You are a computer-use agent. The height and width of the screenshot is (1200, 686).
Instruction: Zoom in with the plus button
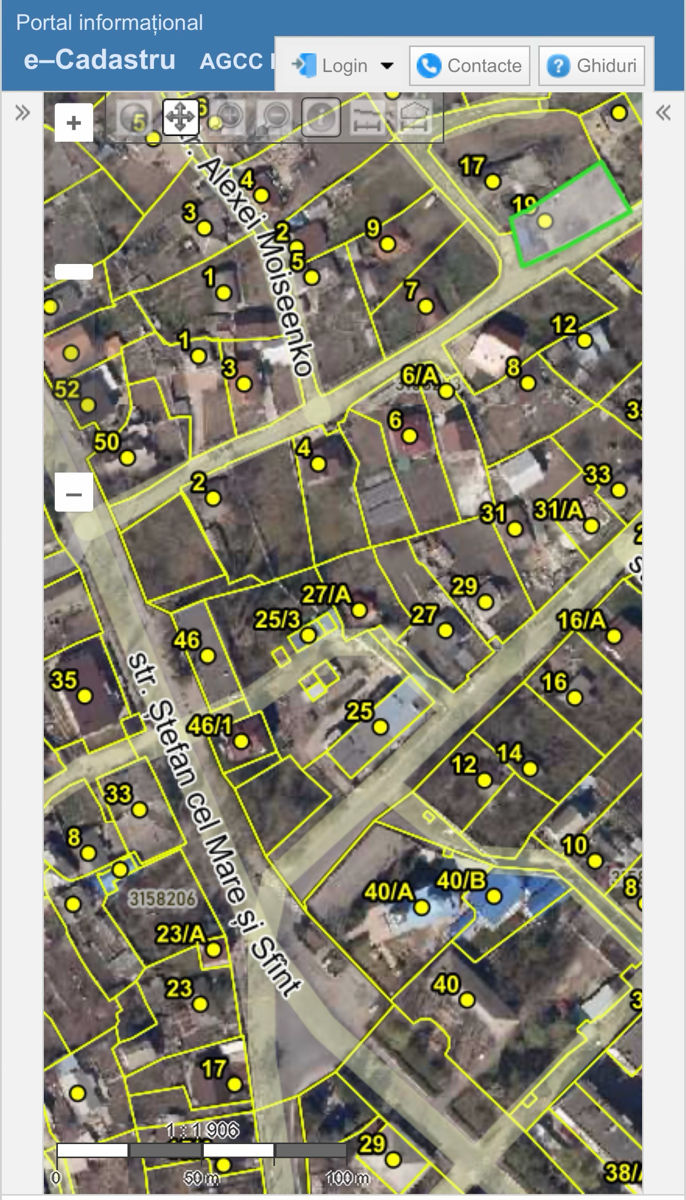74,123
